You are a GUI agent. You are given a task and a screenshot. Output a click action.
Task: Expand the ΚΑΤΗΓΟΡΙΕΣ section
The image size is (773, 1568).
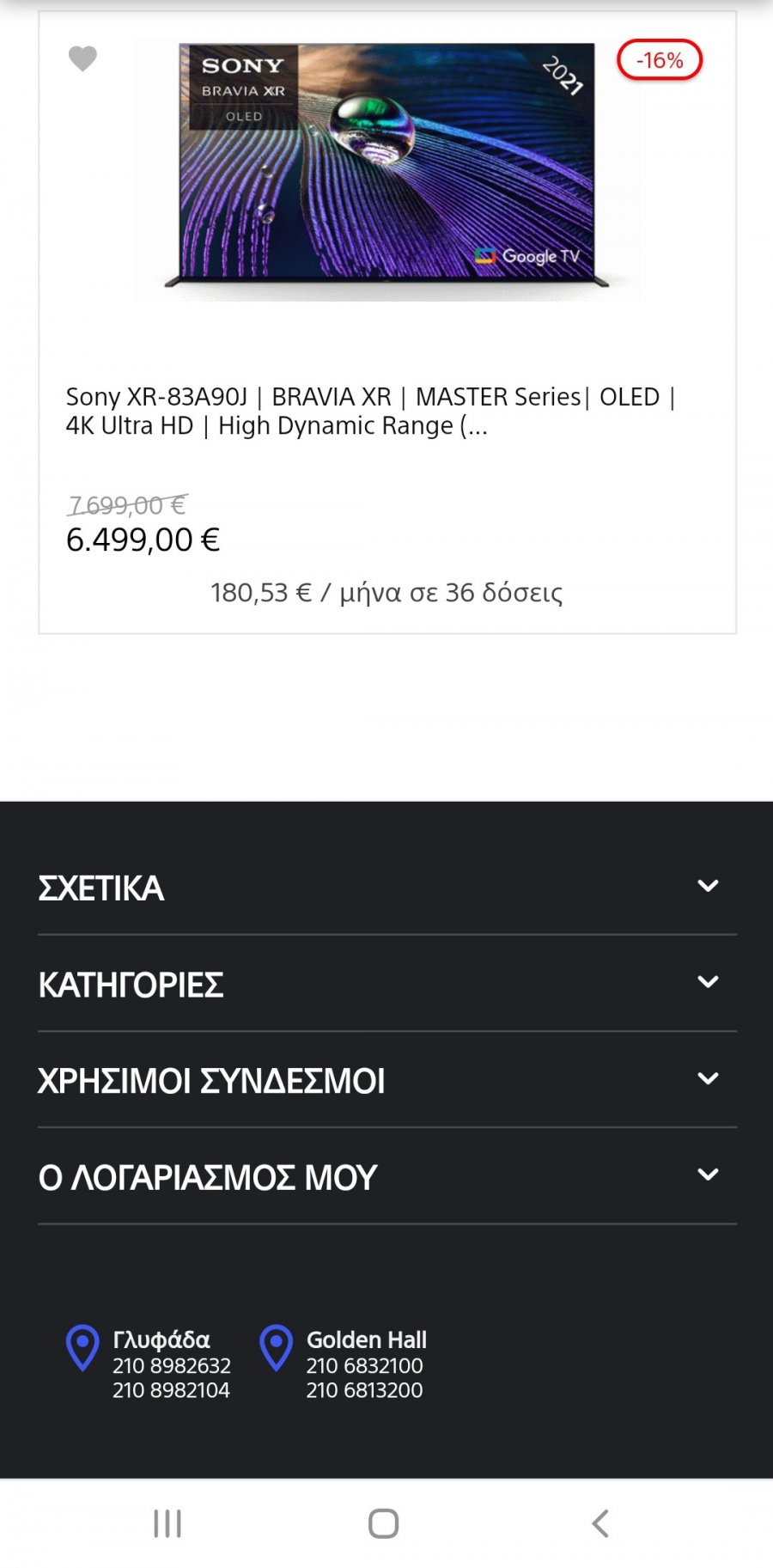coord(386,984)
